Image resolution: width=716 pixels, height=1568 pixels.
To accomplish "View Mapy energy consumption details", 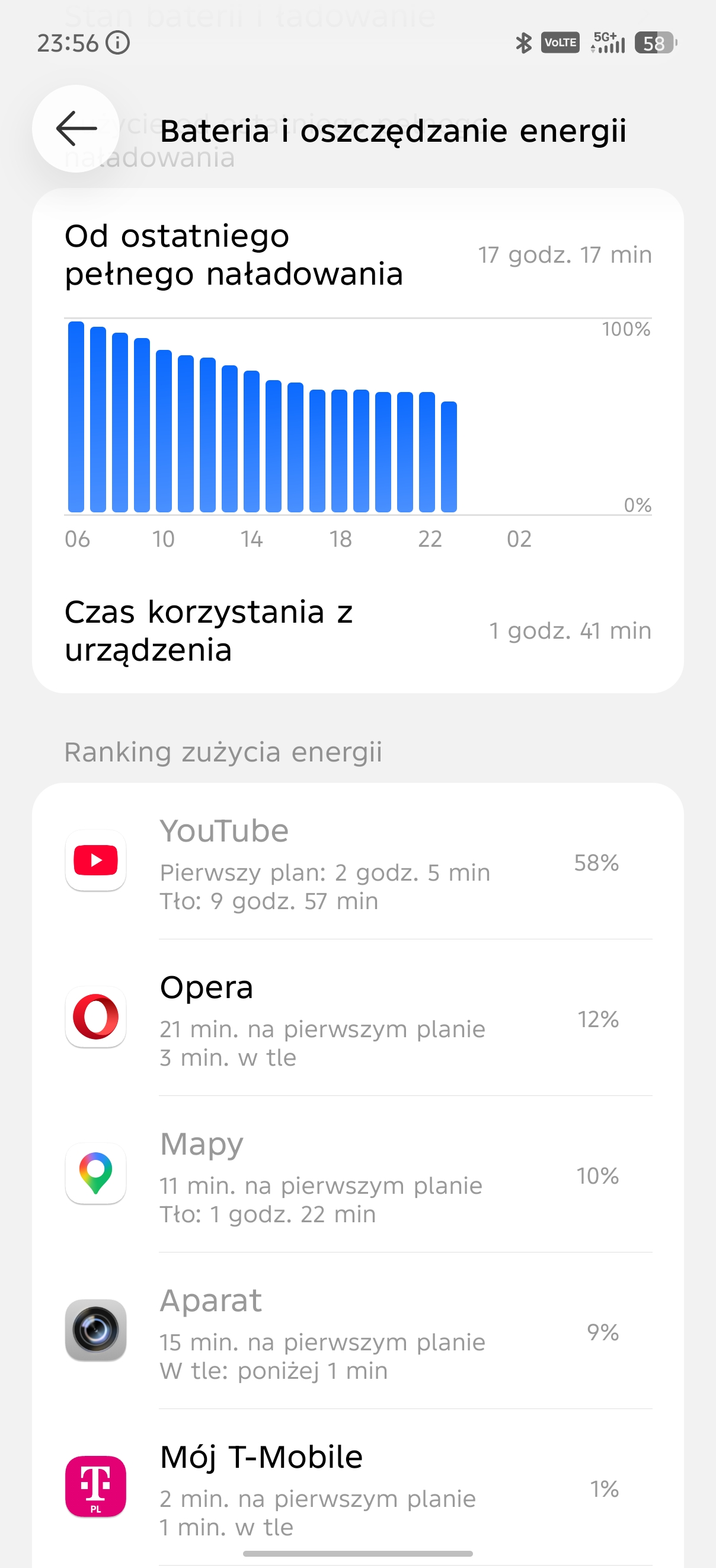I will tap(357, 1175).
